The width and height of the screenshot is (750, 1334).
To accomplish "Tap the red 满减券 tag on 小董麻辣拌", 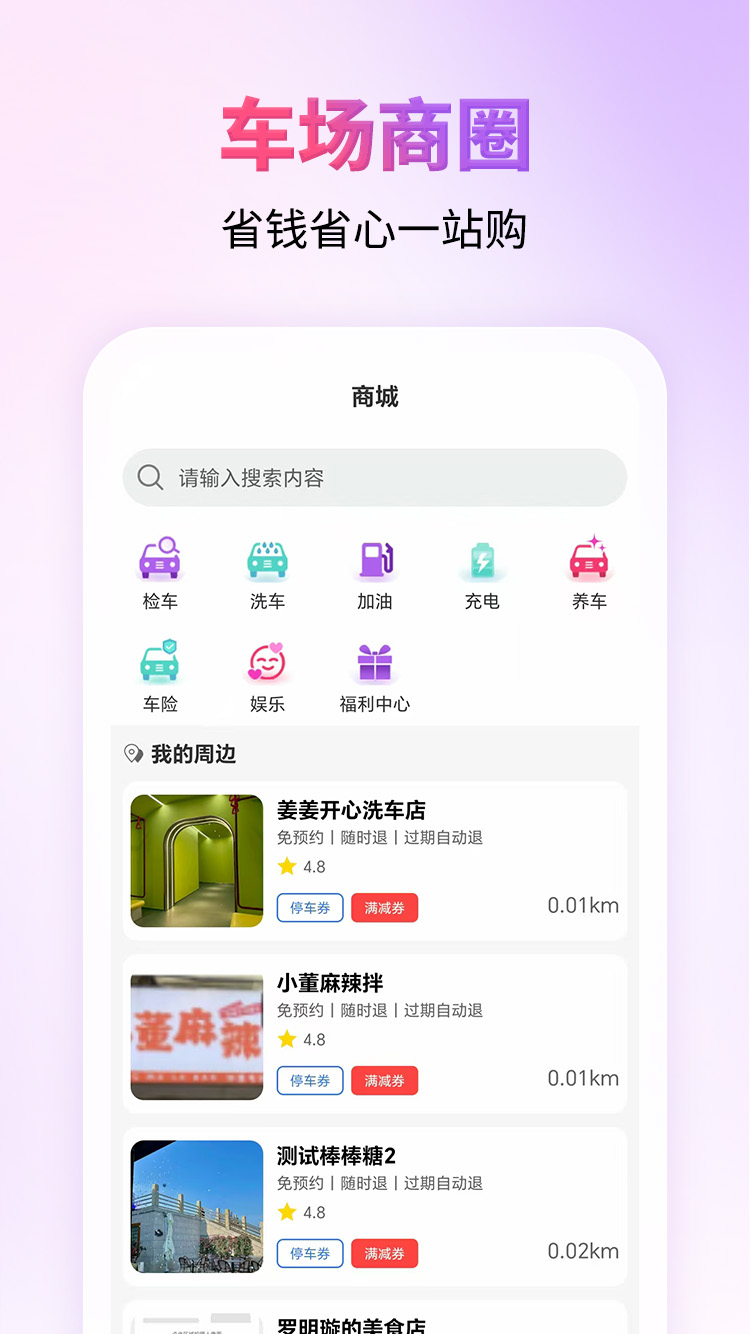I will (384, 1080).
